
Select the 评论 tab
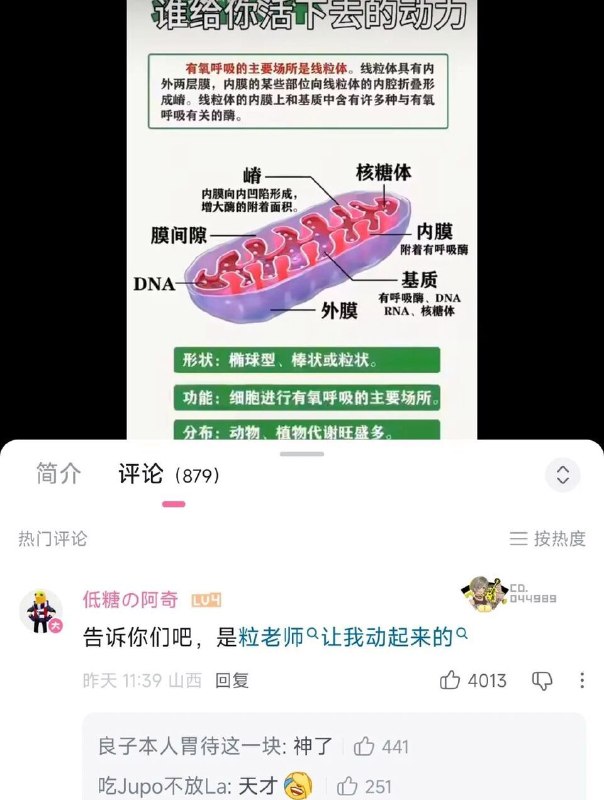pos(140,474)
